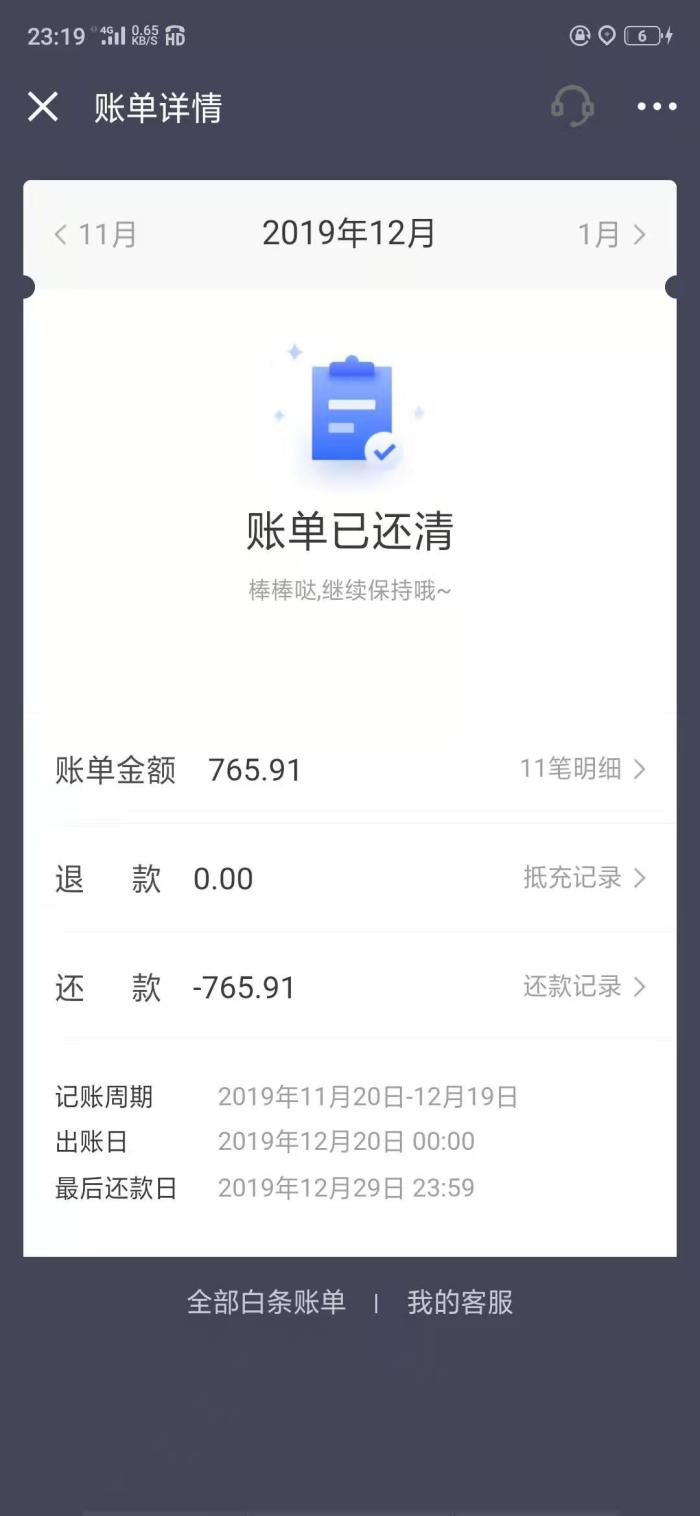Go to next month 1月
The image size is (700, 1516).
tap(612, 234)
